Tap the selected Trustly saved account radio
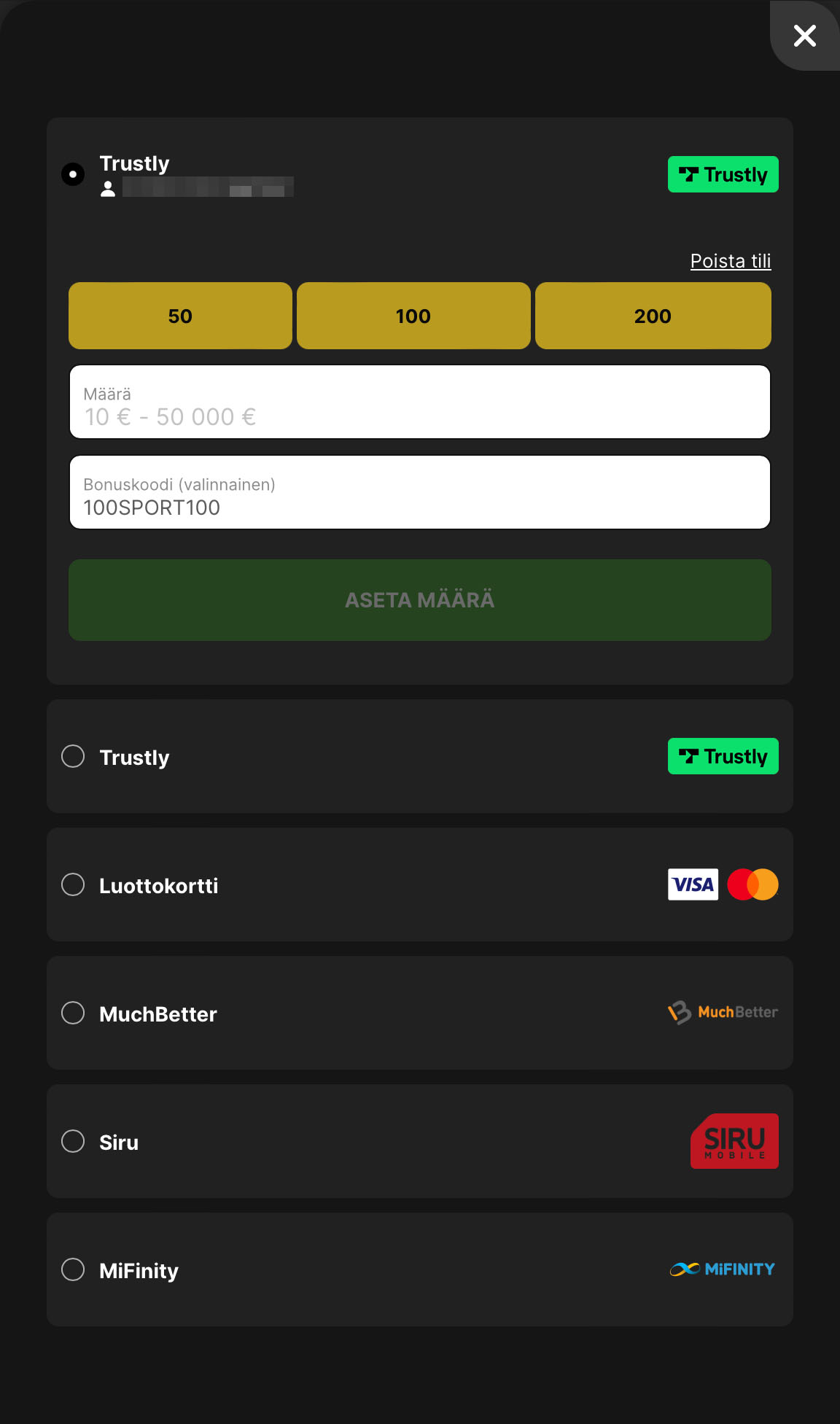 point(73,174)
